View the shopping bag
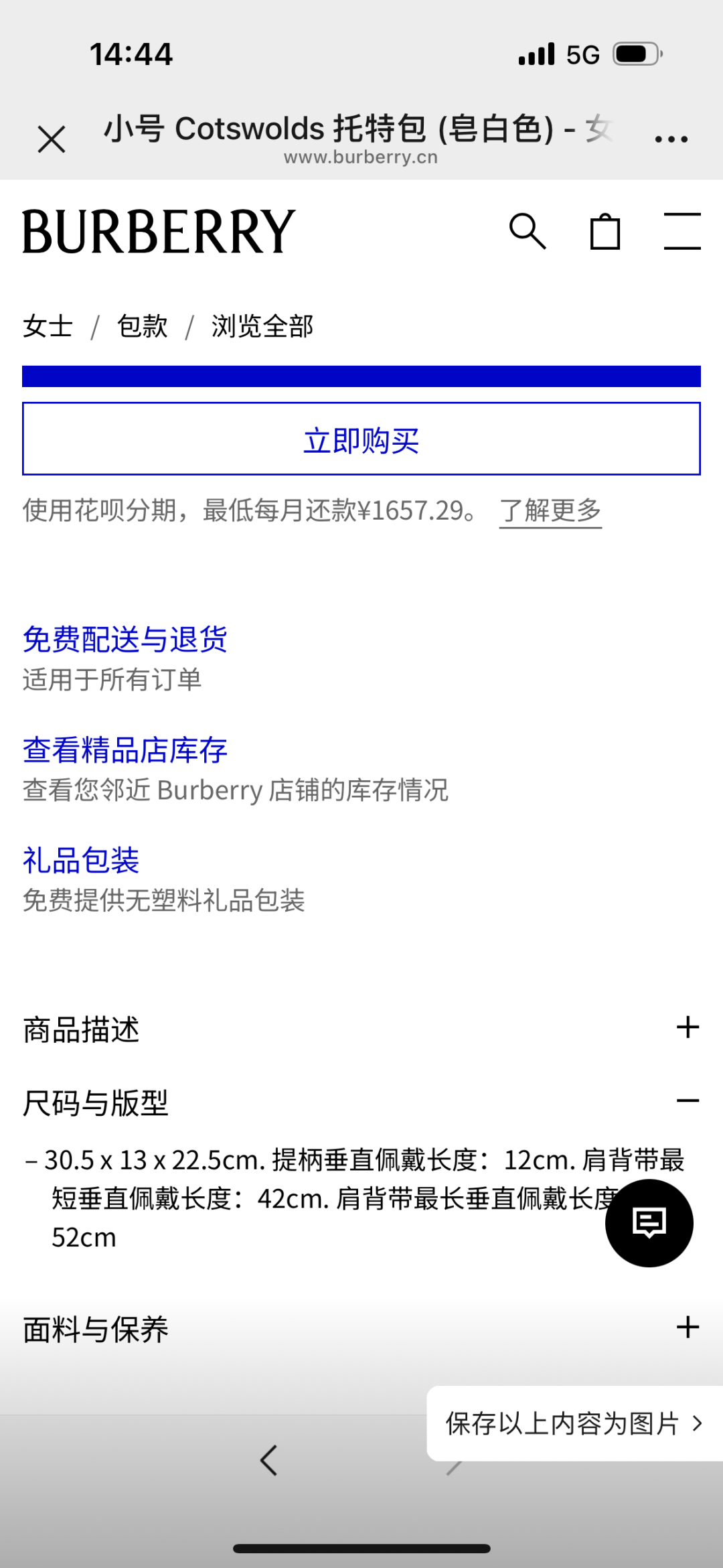The width and height of the screenshot is (723, 1568). 605,232
